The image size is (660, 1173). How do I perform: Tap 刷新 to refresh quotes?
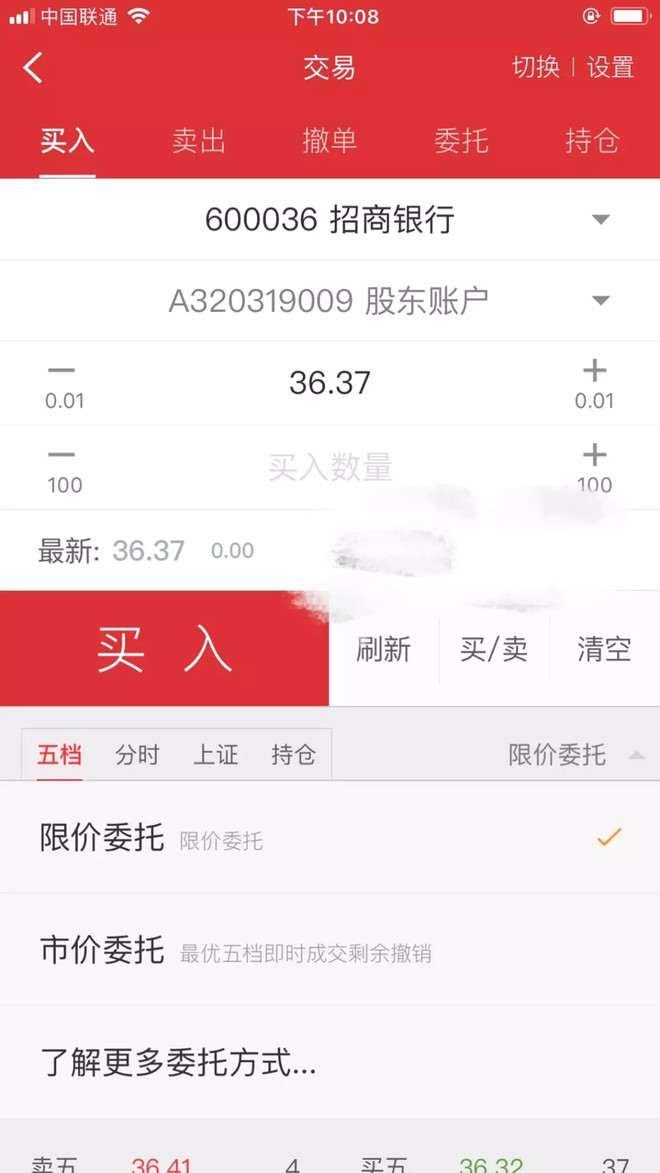click(x=383, y=649)
